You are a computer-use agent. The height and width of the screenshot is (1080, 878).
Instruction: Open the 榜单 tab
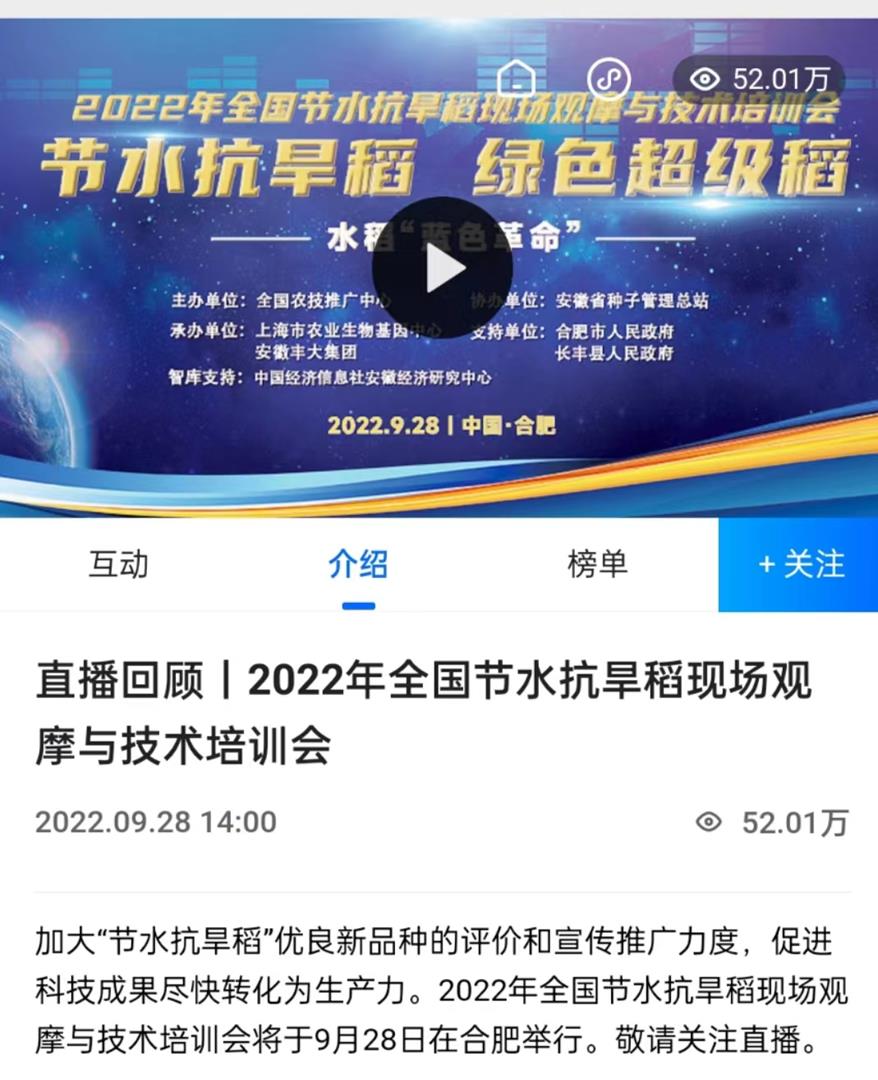[x=597, y=564]
